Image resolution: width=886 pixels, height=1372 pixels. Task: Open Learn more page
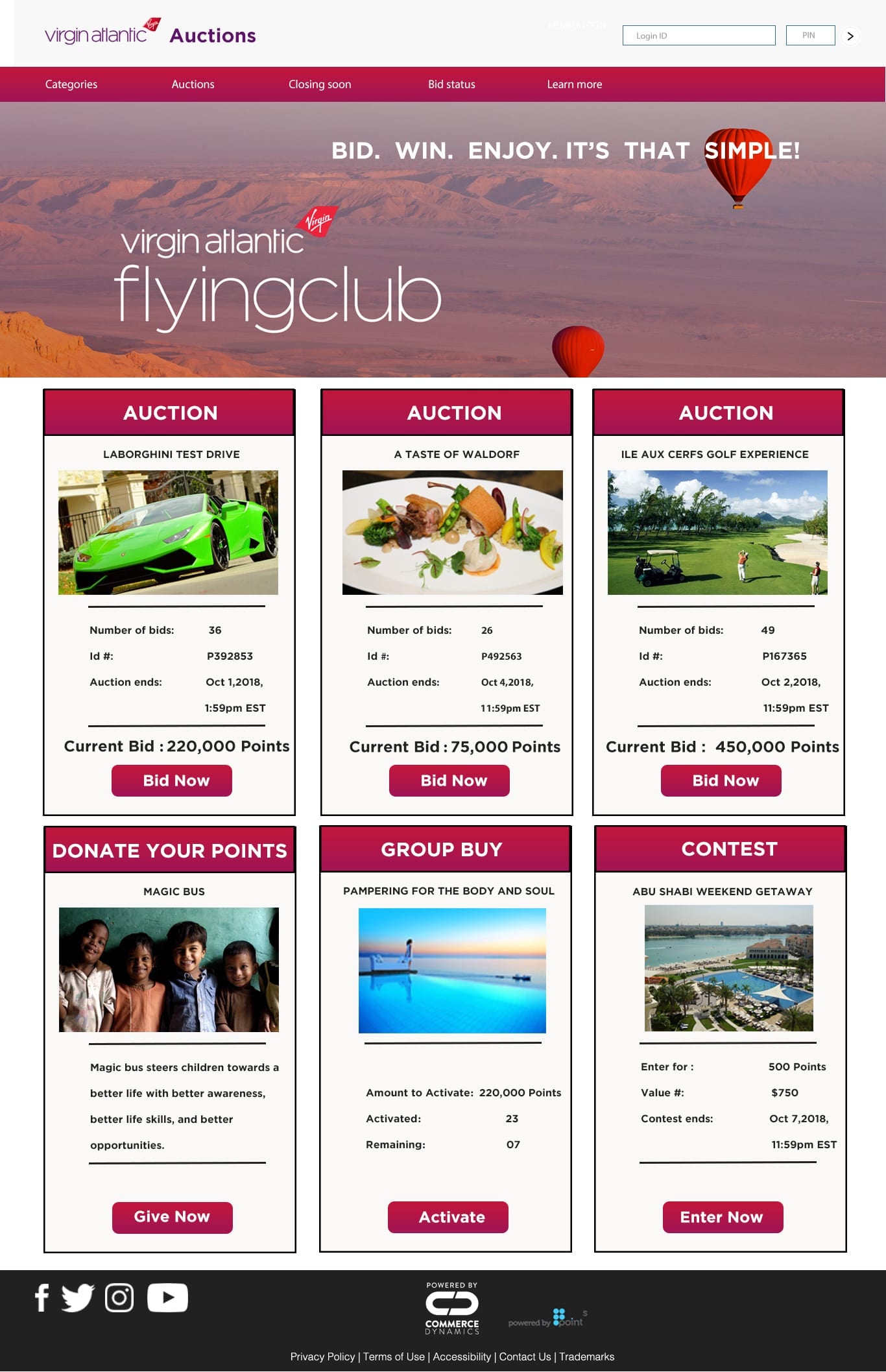click(x=574, y=84)
